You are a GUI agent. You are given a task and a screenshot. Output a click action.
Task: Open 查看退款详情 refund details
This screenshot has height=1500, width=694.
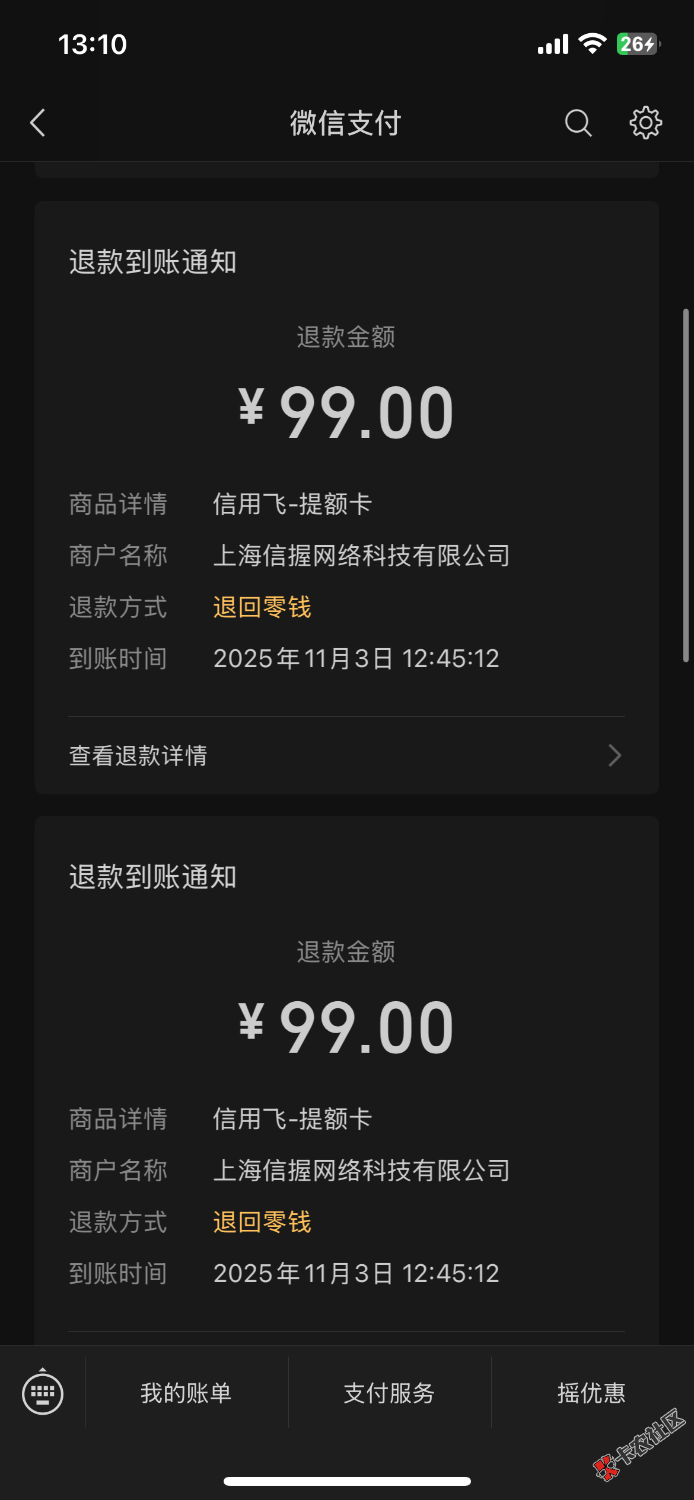pyautogui.click(x=346, y=756)
